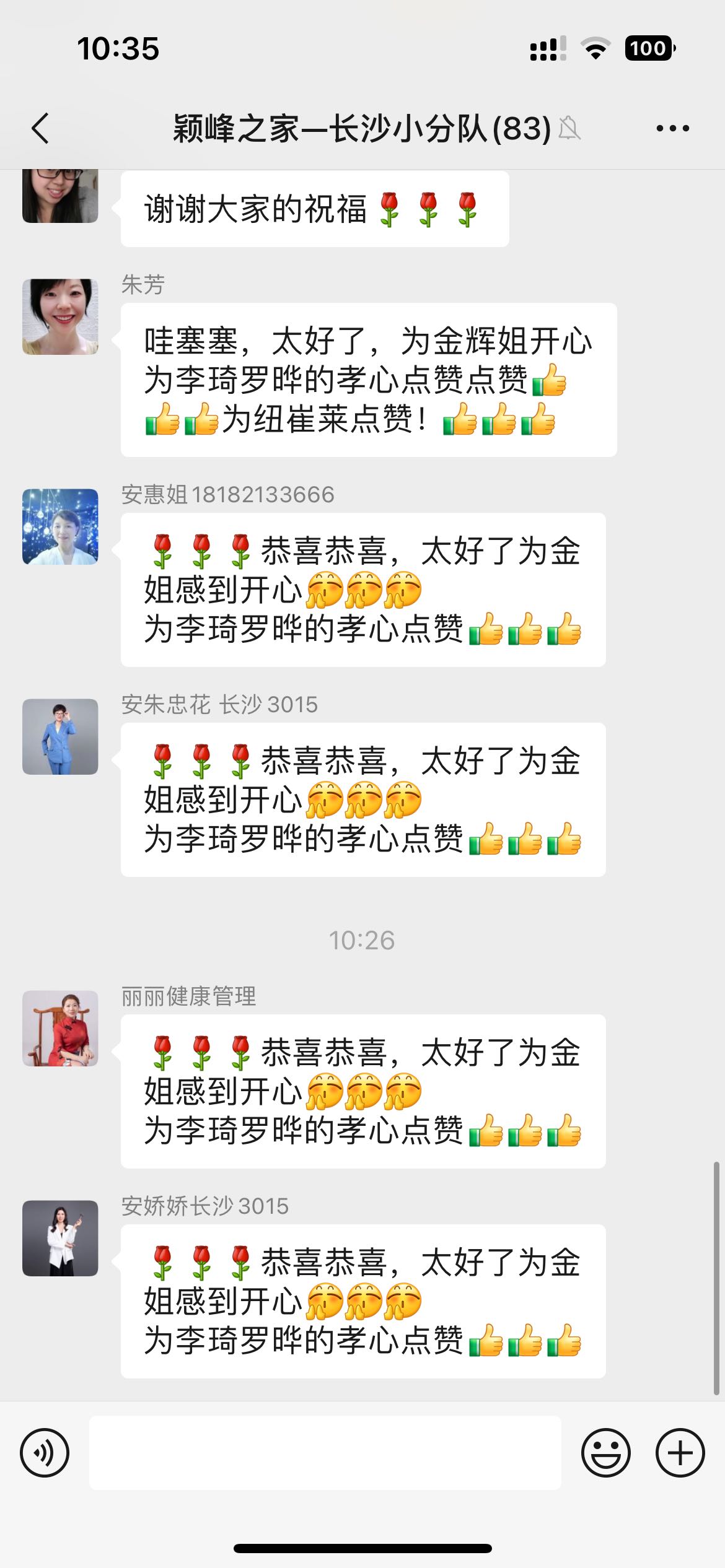View 朱芳's profile picture

click(x=60, y=316)
